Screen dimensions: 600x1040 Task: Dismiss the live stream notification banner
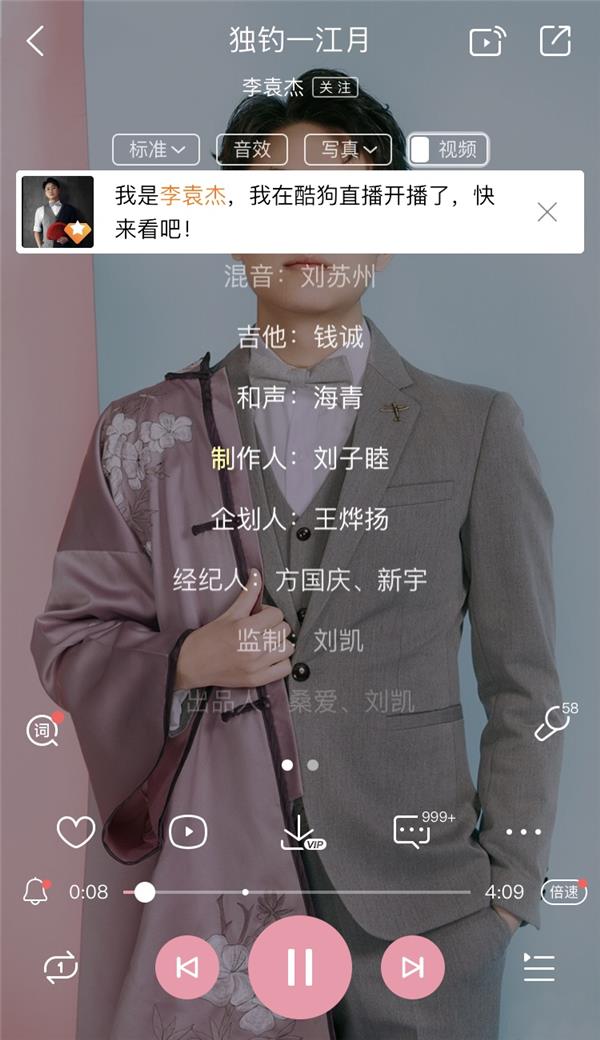(547, 211)
